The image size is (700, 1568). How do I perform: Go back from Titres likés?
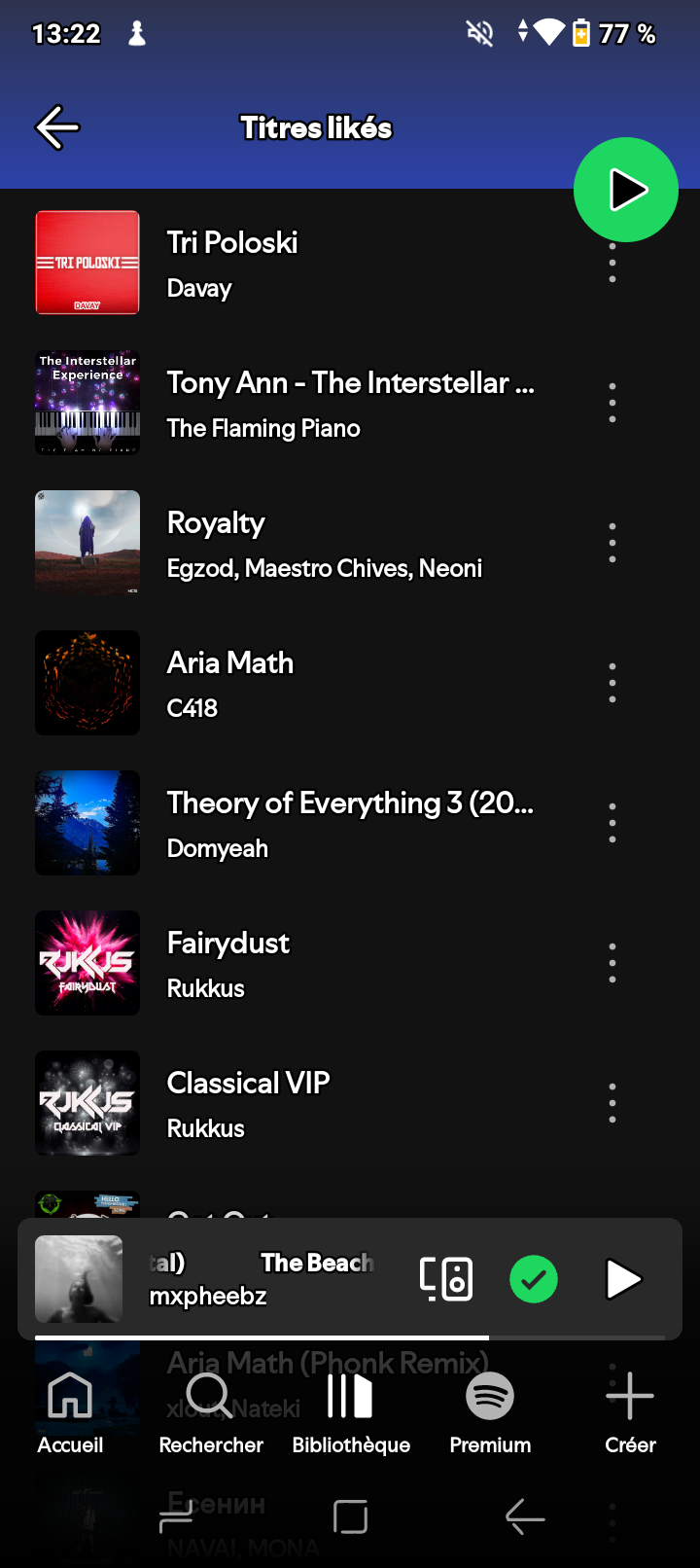[x=57, y=127]
